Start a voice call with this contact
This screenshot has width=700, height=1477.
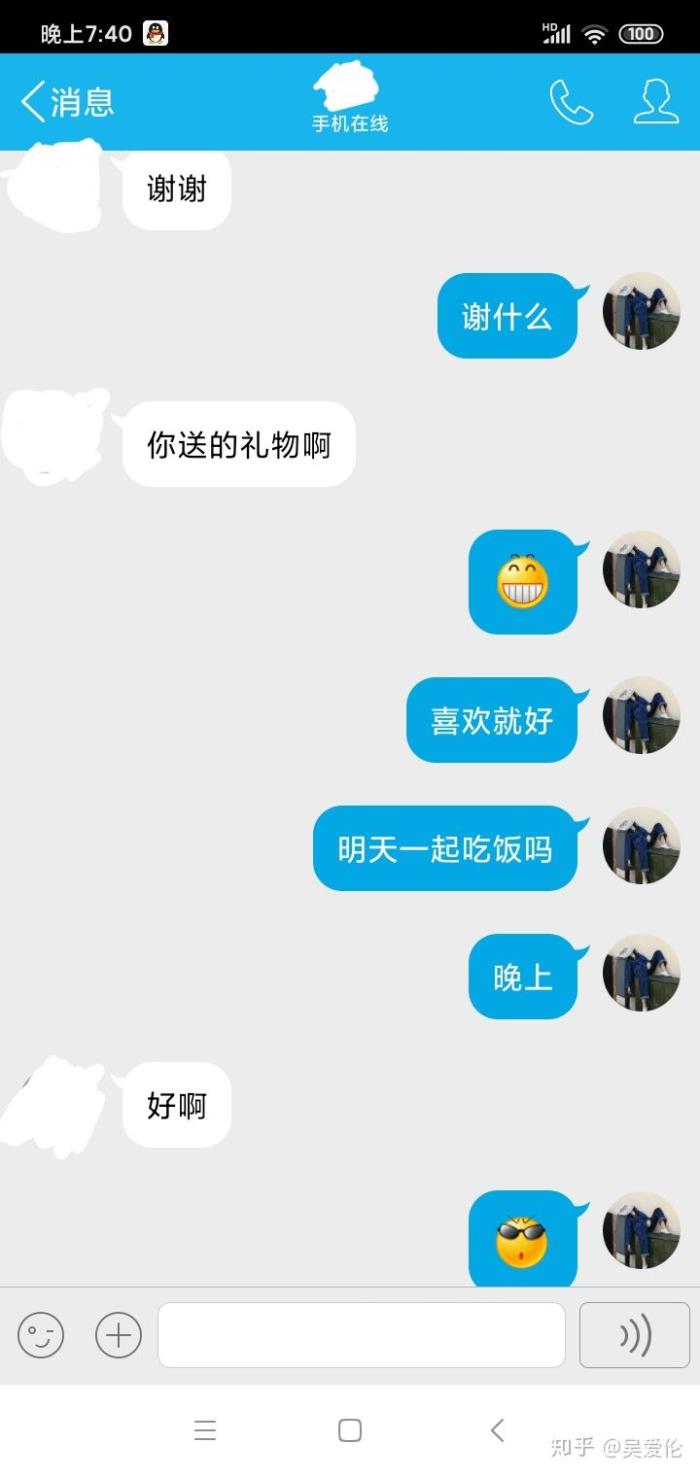571,102
